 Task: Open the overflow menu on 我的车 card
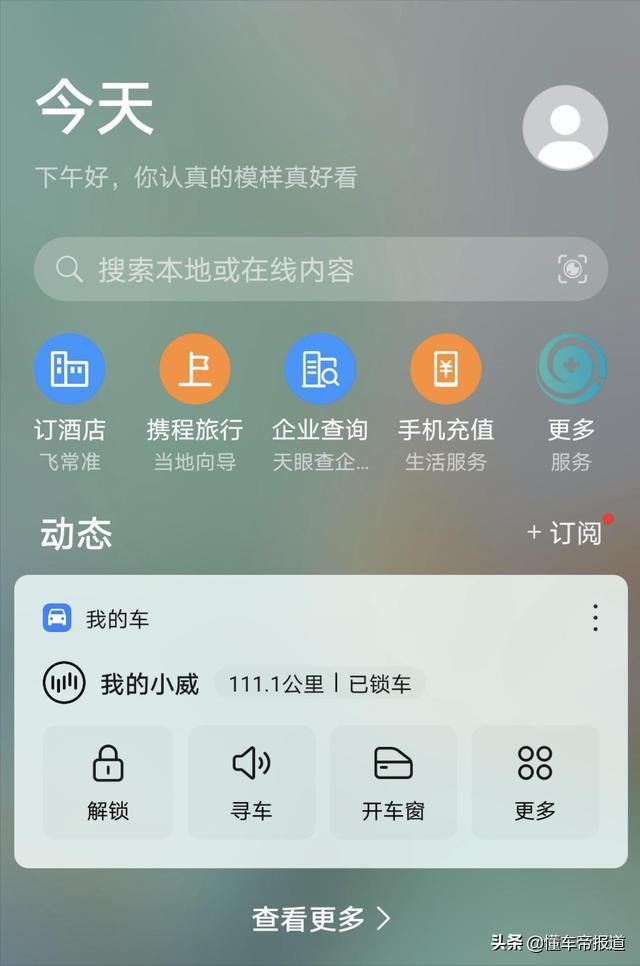pyautogui.click(x=595, y=618)
